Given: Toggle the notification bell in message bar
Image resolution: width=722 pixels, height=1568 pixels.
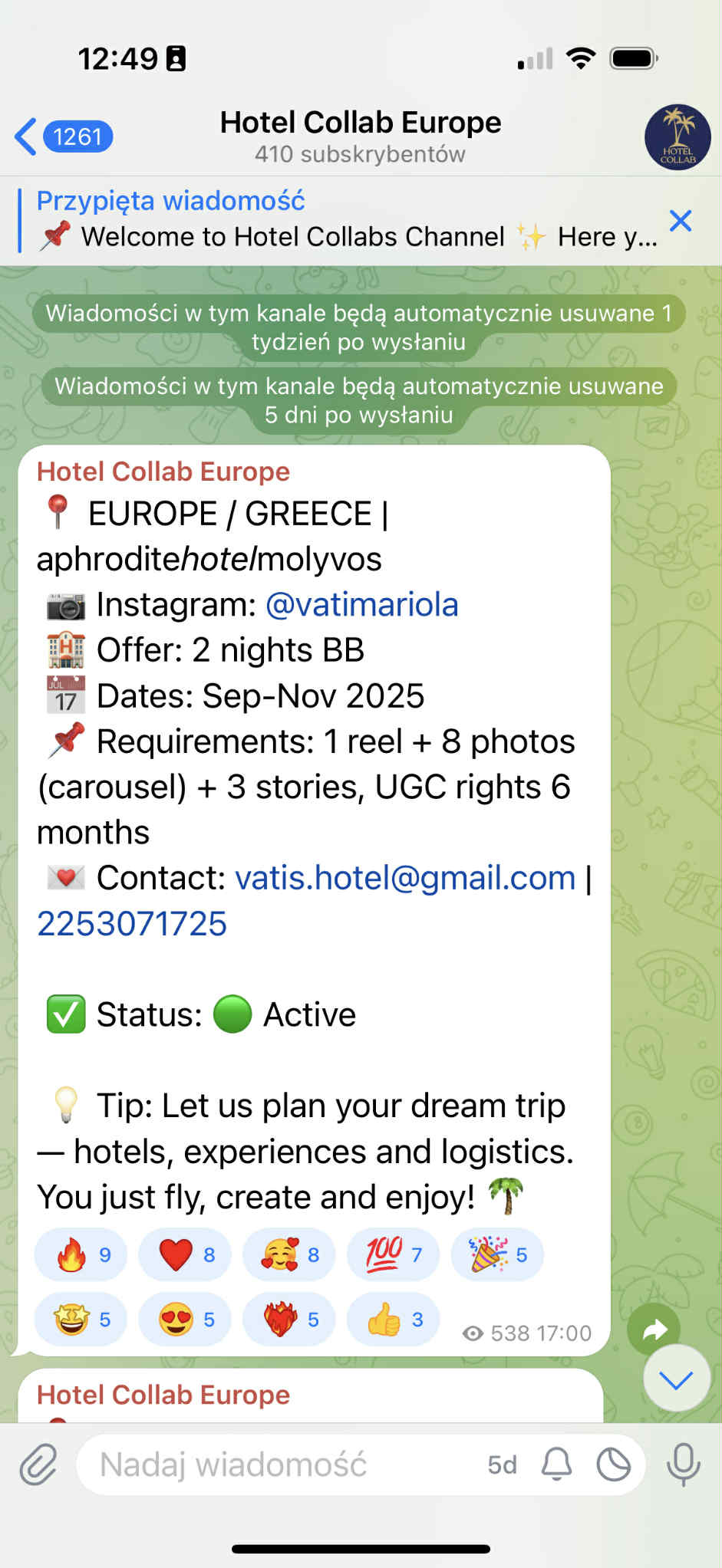Looking at the screenshot, I should coord(556,1465).
